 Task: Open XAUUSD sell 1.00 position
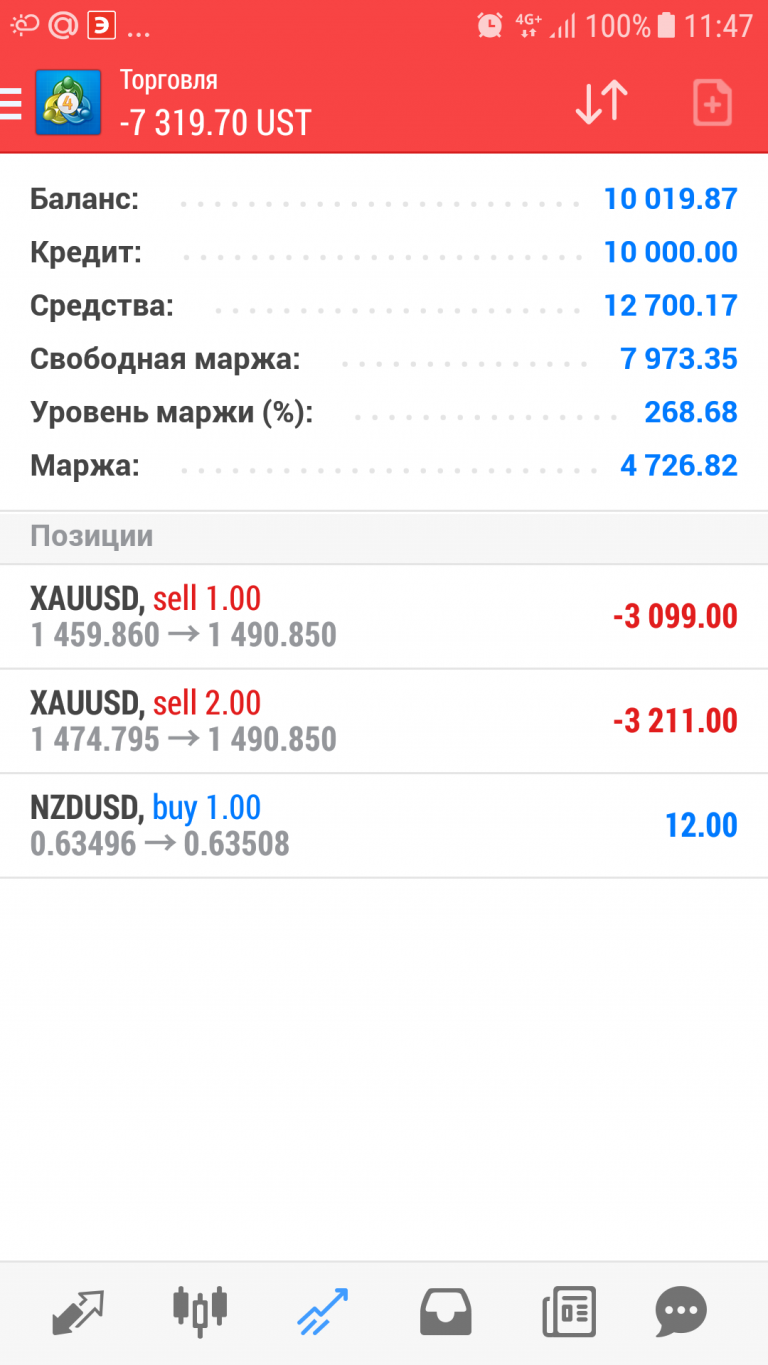(x=384, y=617)
